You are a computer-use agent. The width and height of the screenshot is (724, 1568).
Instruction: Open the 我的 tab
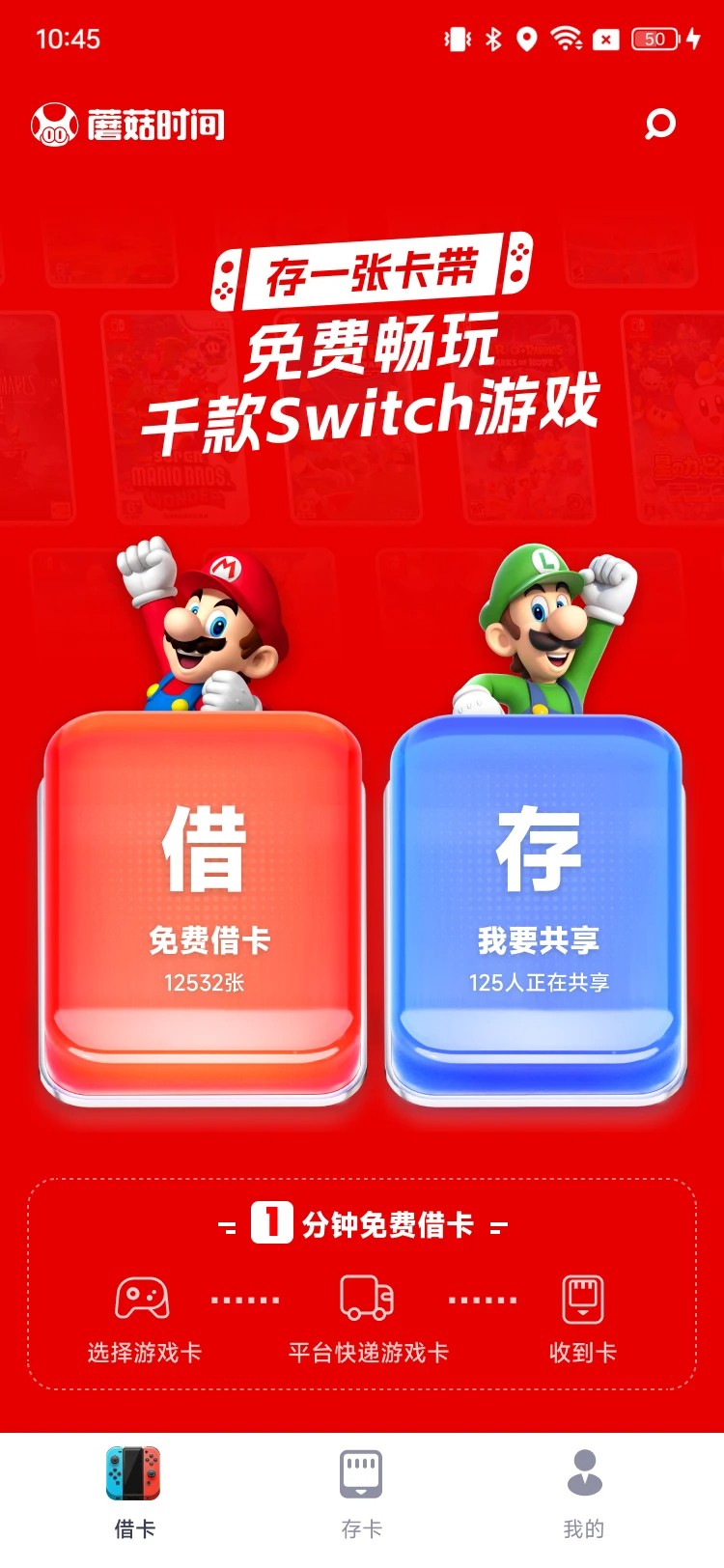pos(583,1492)
